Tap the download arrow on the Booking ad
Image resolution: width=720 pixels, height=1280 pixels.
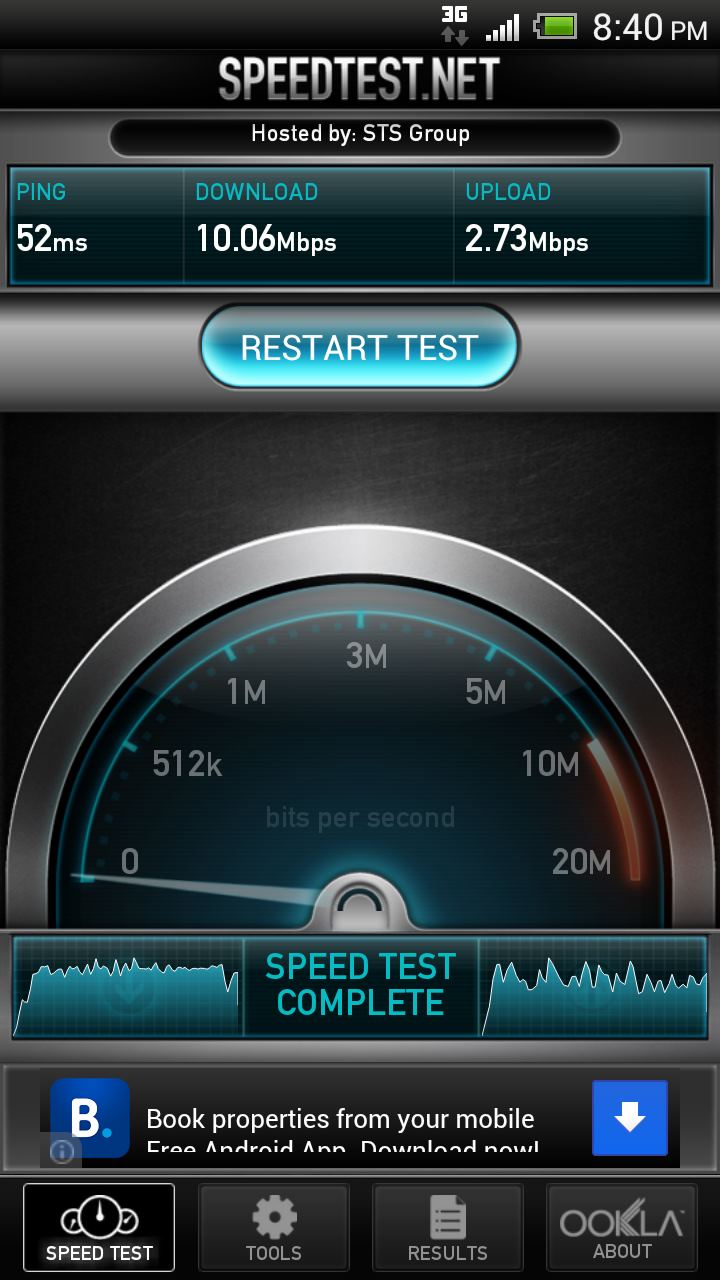629,1118
